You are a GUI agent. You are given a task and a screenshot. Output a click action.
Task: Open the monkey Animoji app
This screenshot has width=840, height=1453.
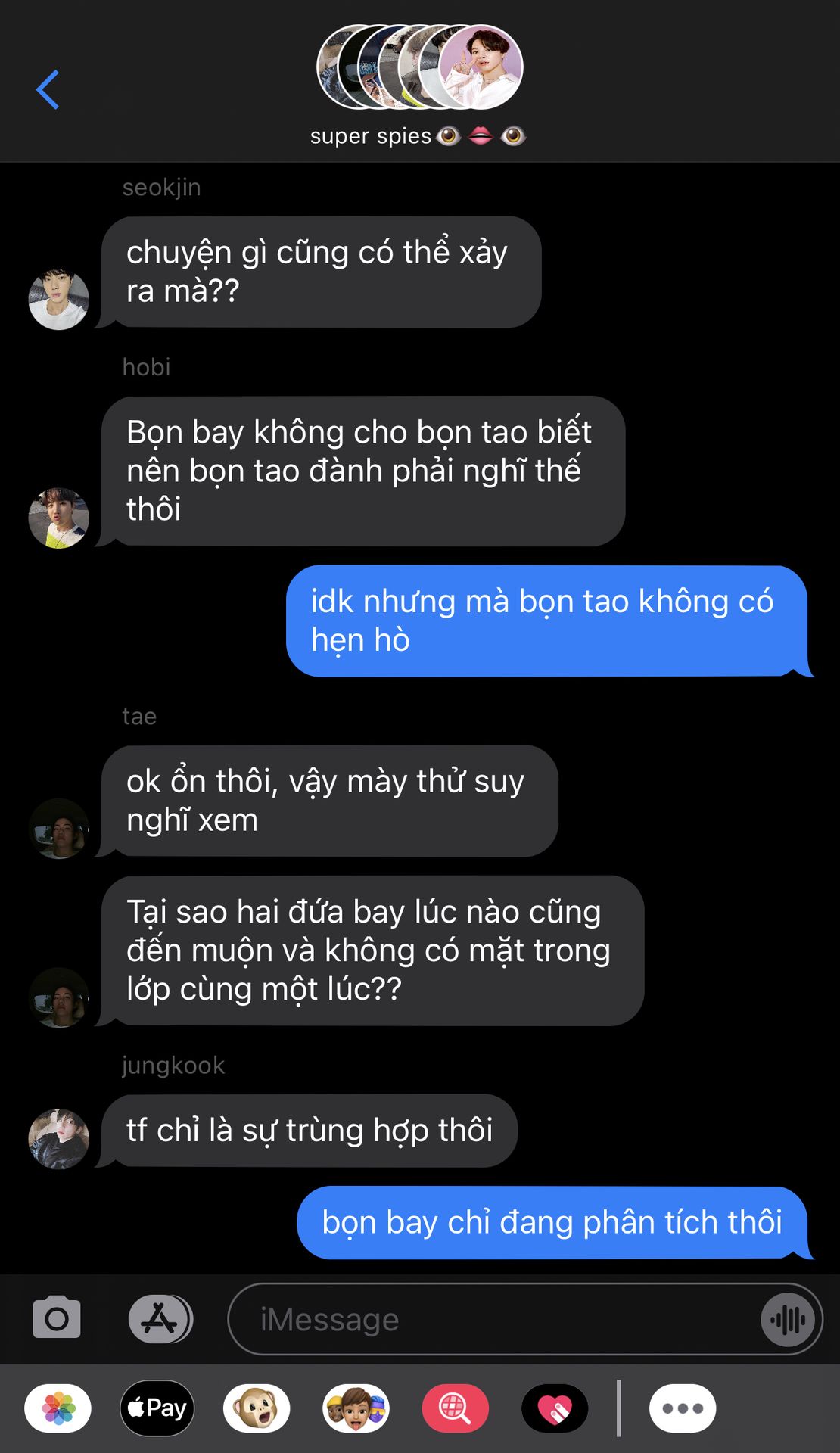(257, 1408)
